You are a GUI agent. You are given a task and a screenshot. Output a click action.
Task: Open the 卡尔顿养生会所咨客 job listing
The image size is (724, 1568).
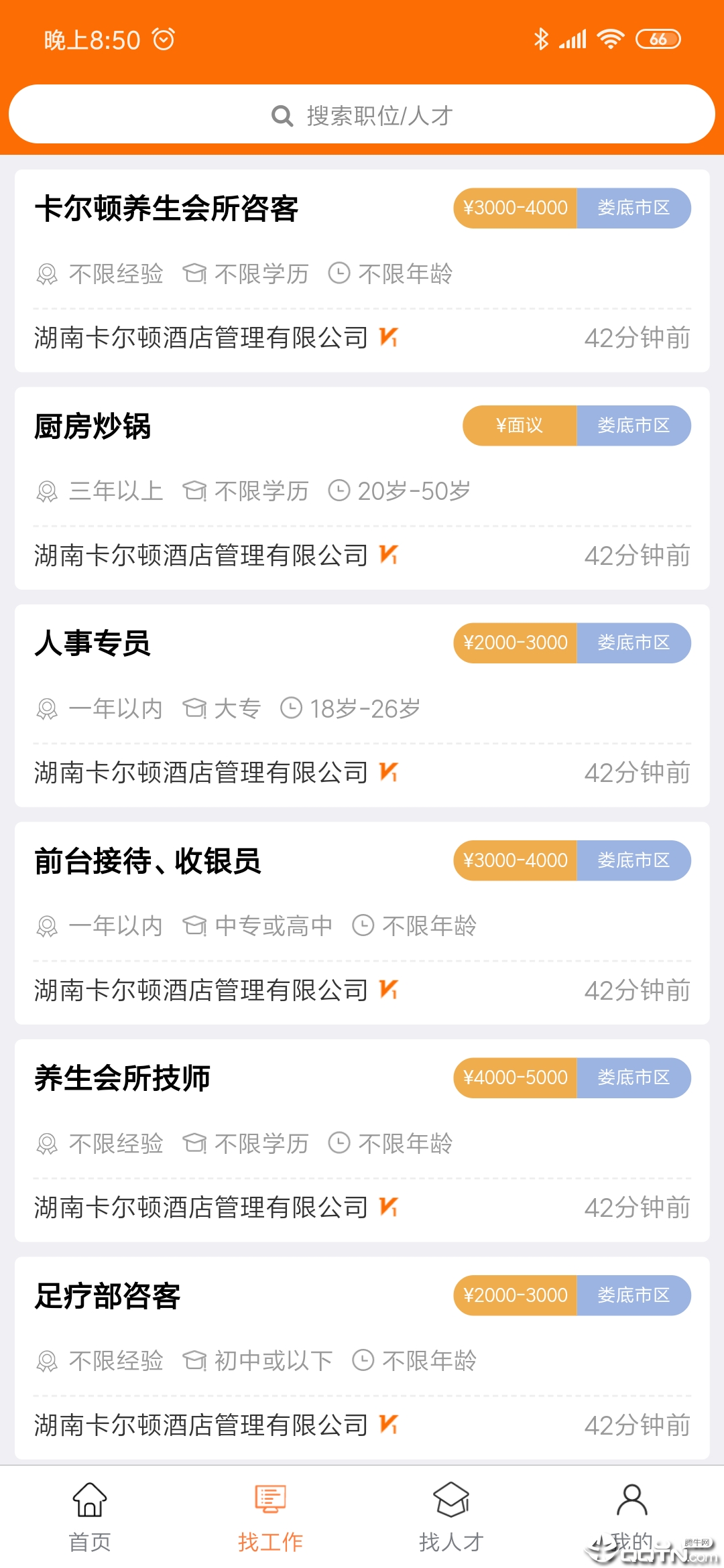[167, 208]
